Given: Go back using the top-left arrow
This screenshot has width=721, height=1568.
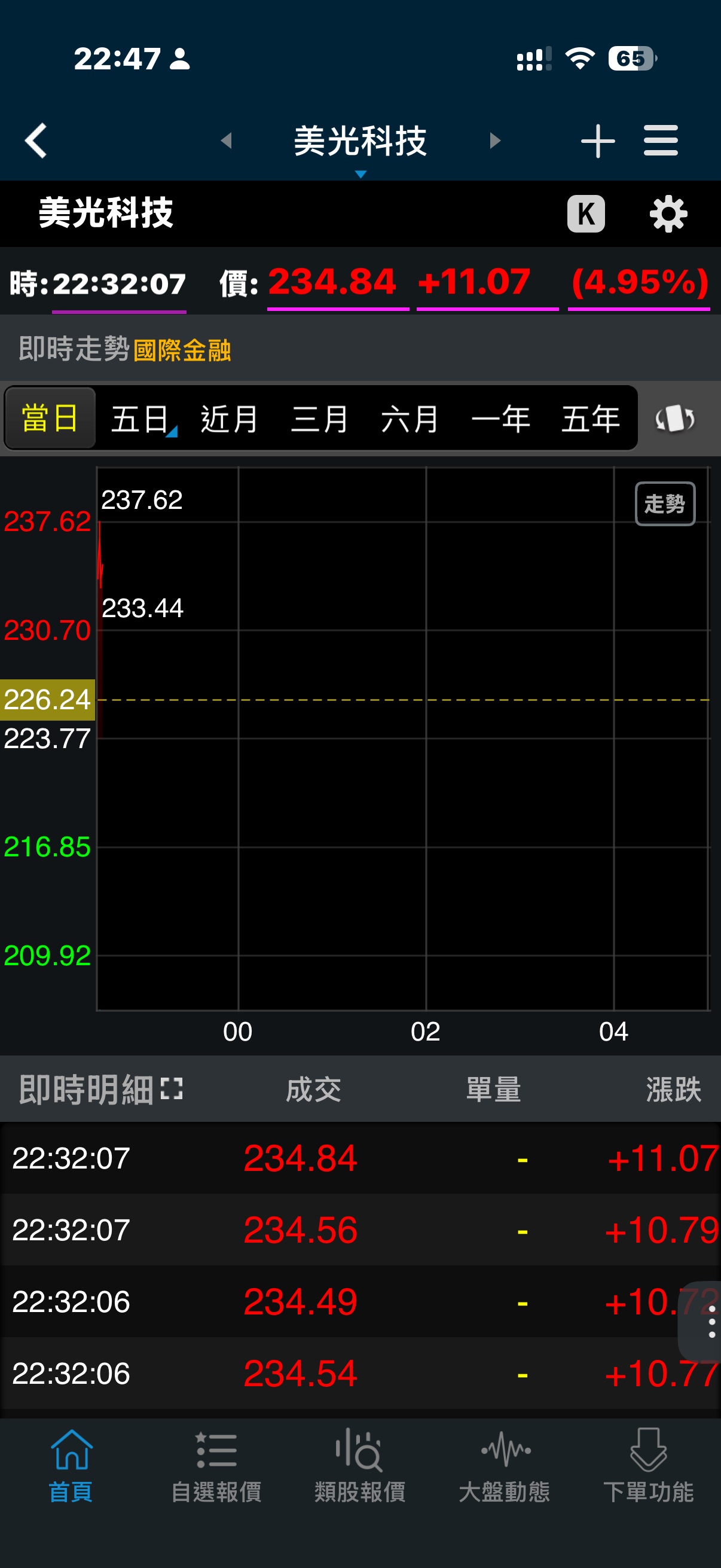Looking at the screenshot, I should tap(36, 141).
